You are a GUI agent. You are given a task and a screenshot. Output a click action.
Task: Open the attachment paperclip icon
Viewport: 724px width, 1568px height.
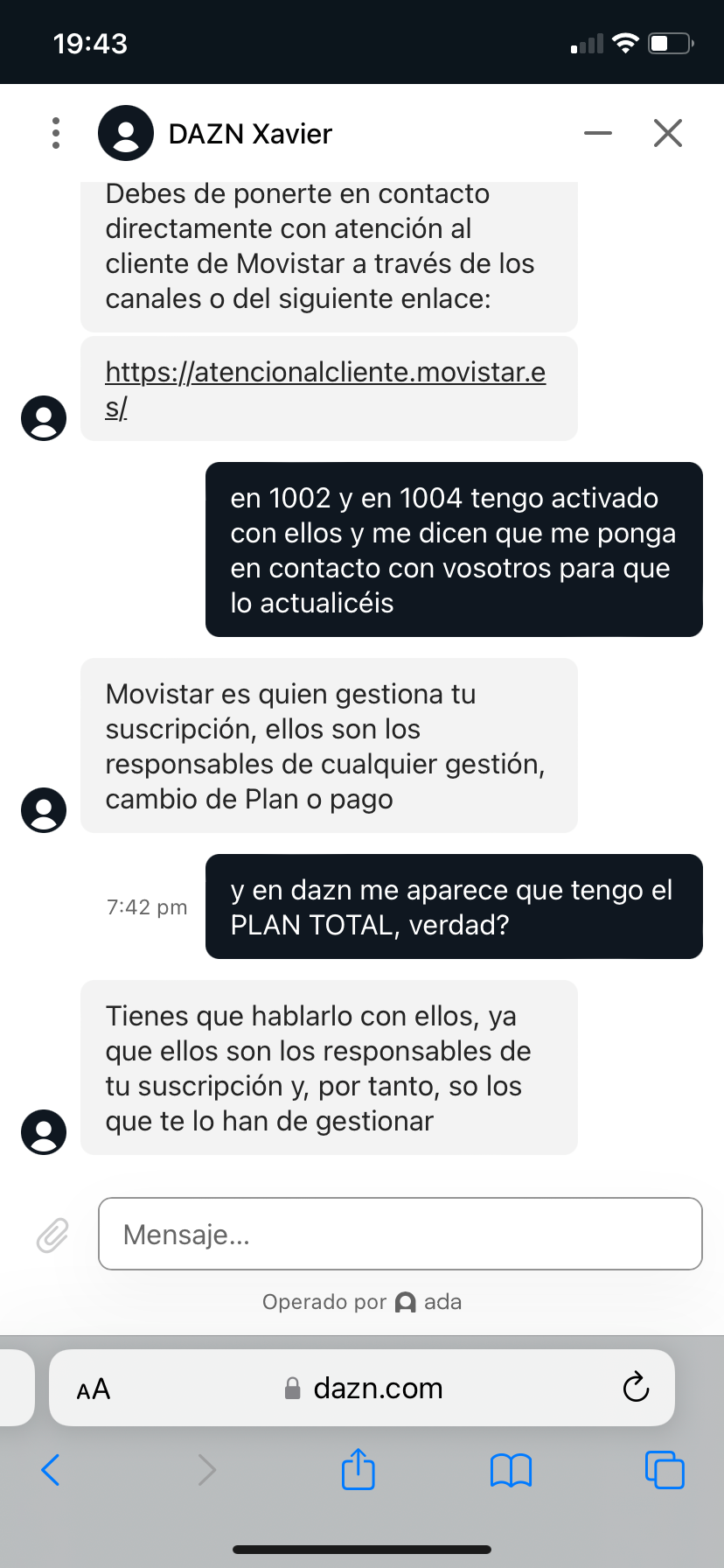(52, 1234)
